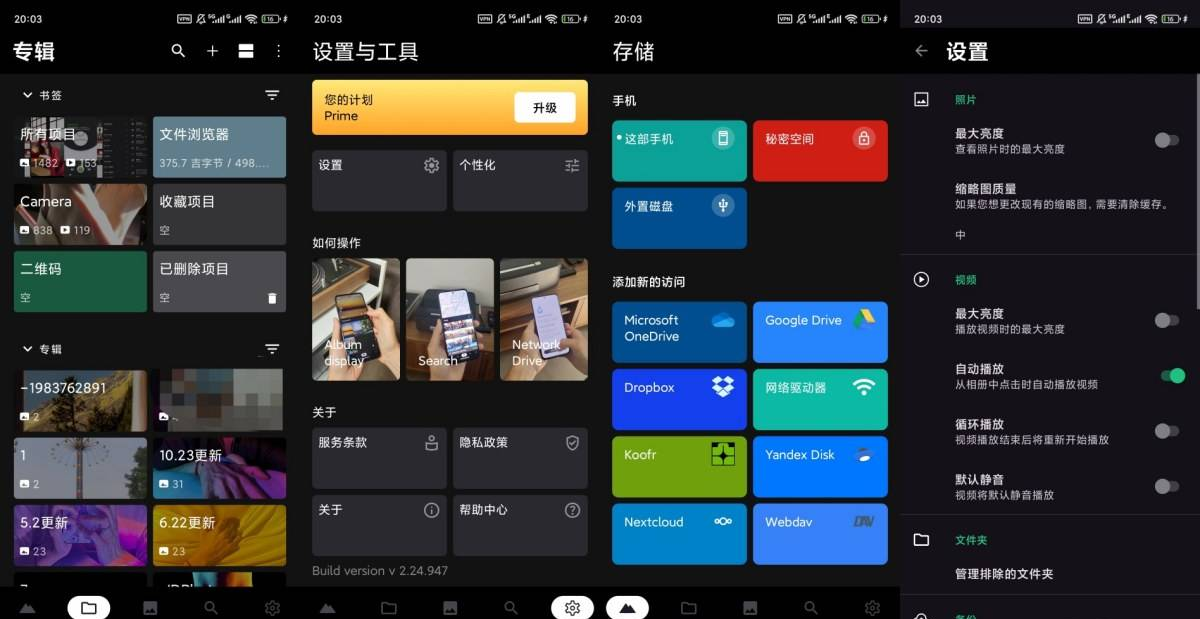Tap the 升级 upgrade button

point(545,107)
